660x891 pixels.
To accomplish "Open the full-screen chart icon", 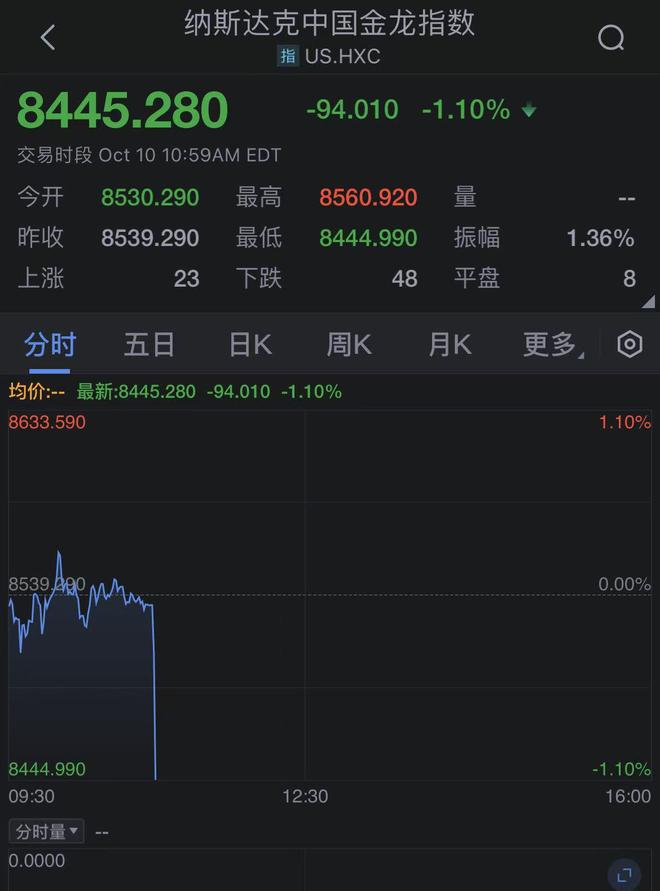I will click(624, 873).
